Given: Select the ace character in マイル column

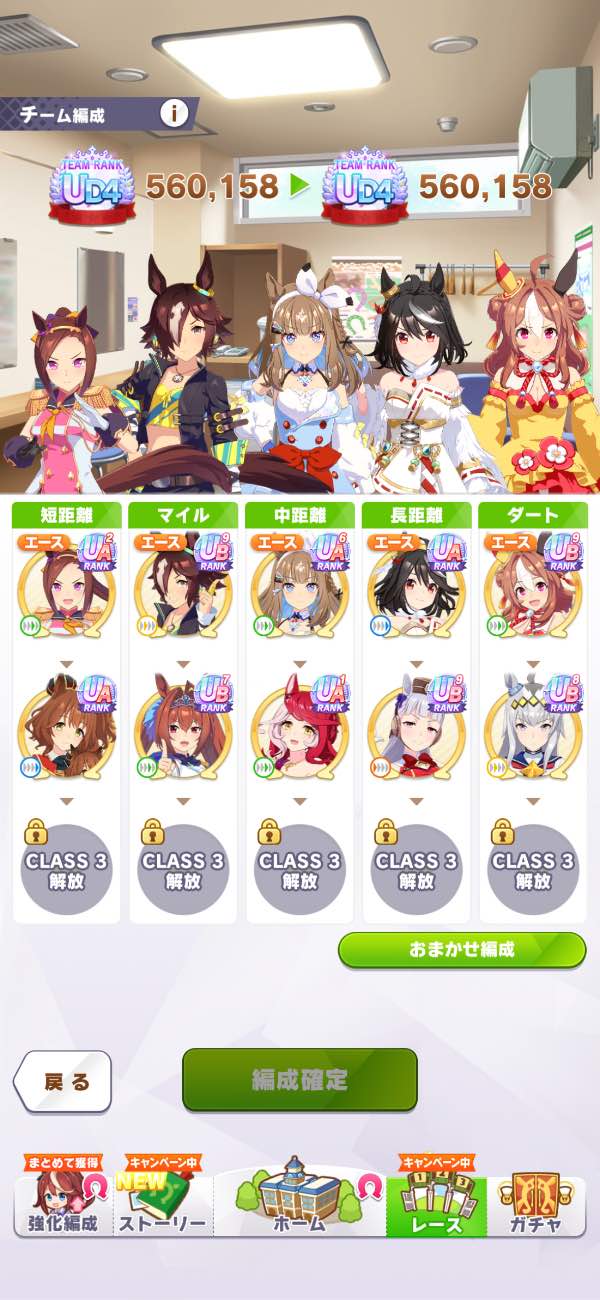Looking at the screenshot, I should 183,590.
